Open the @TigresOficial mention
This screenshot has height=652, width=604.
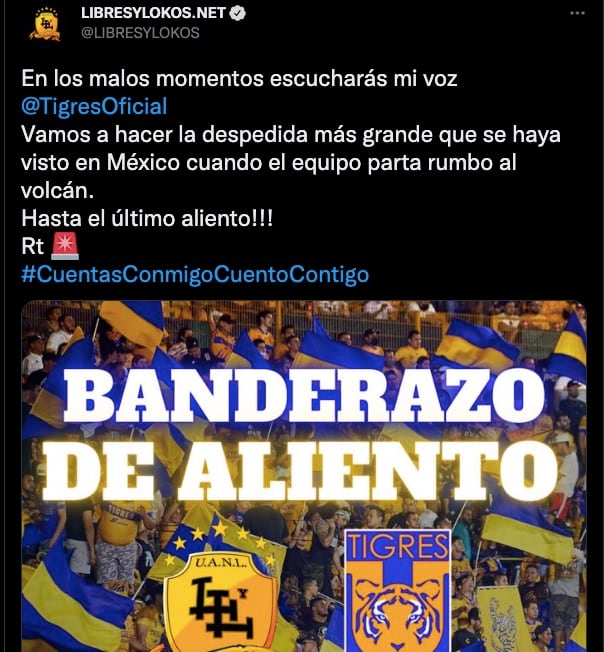coord(94,106)
